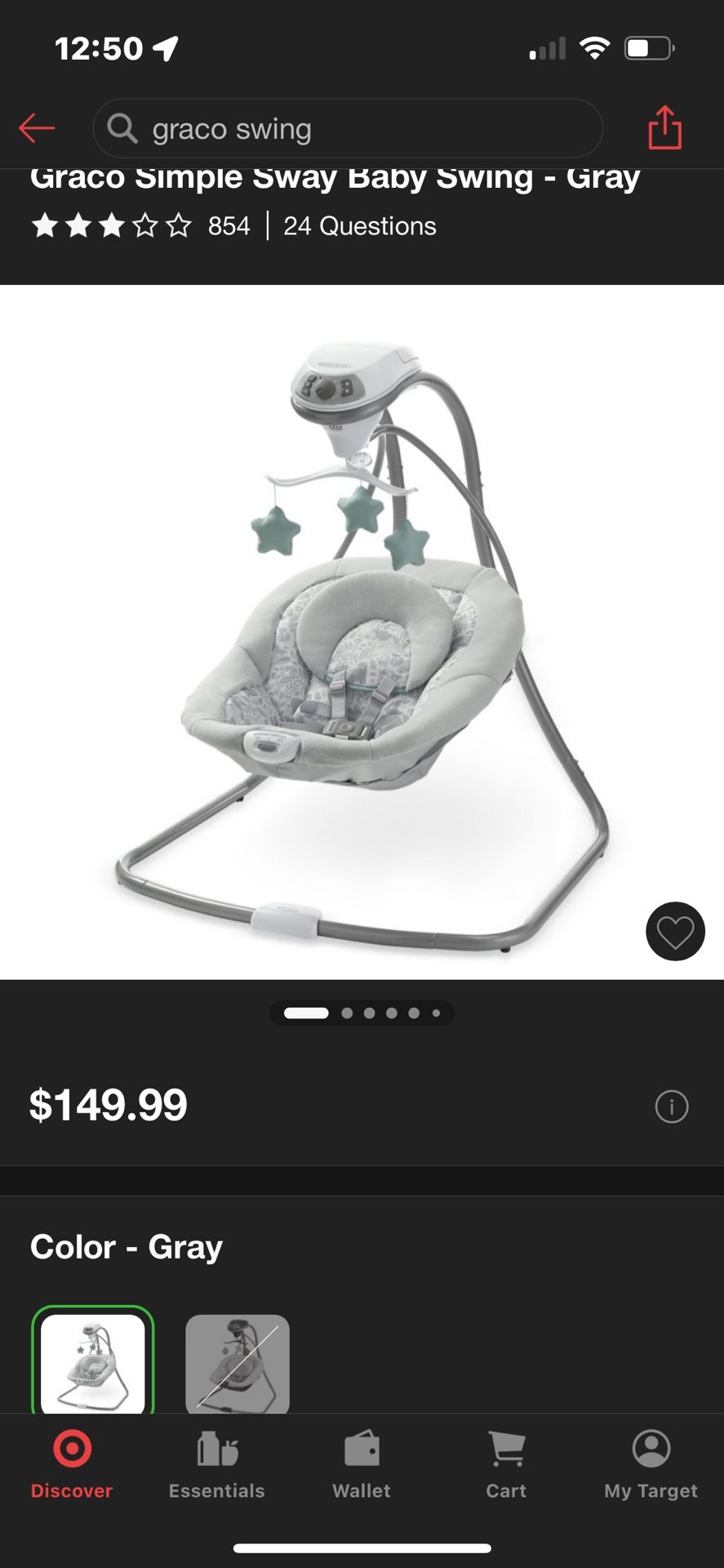Screen dimensions: 724x1568
Task: Add swing to favorites with heart
Action: 675,931
